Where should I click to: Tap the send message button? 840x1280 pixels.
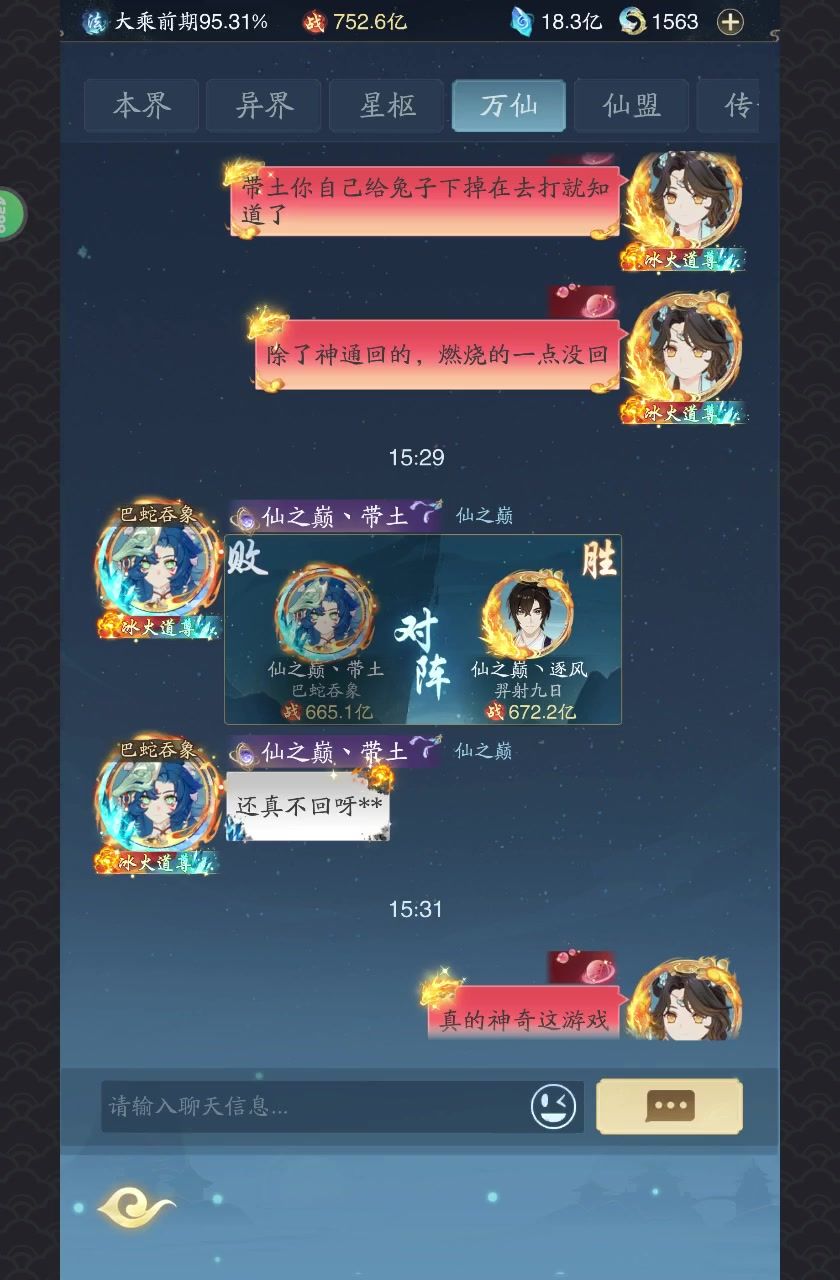(x=669, y=1106)
